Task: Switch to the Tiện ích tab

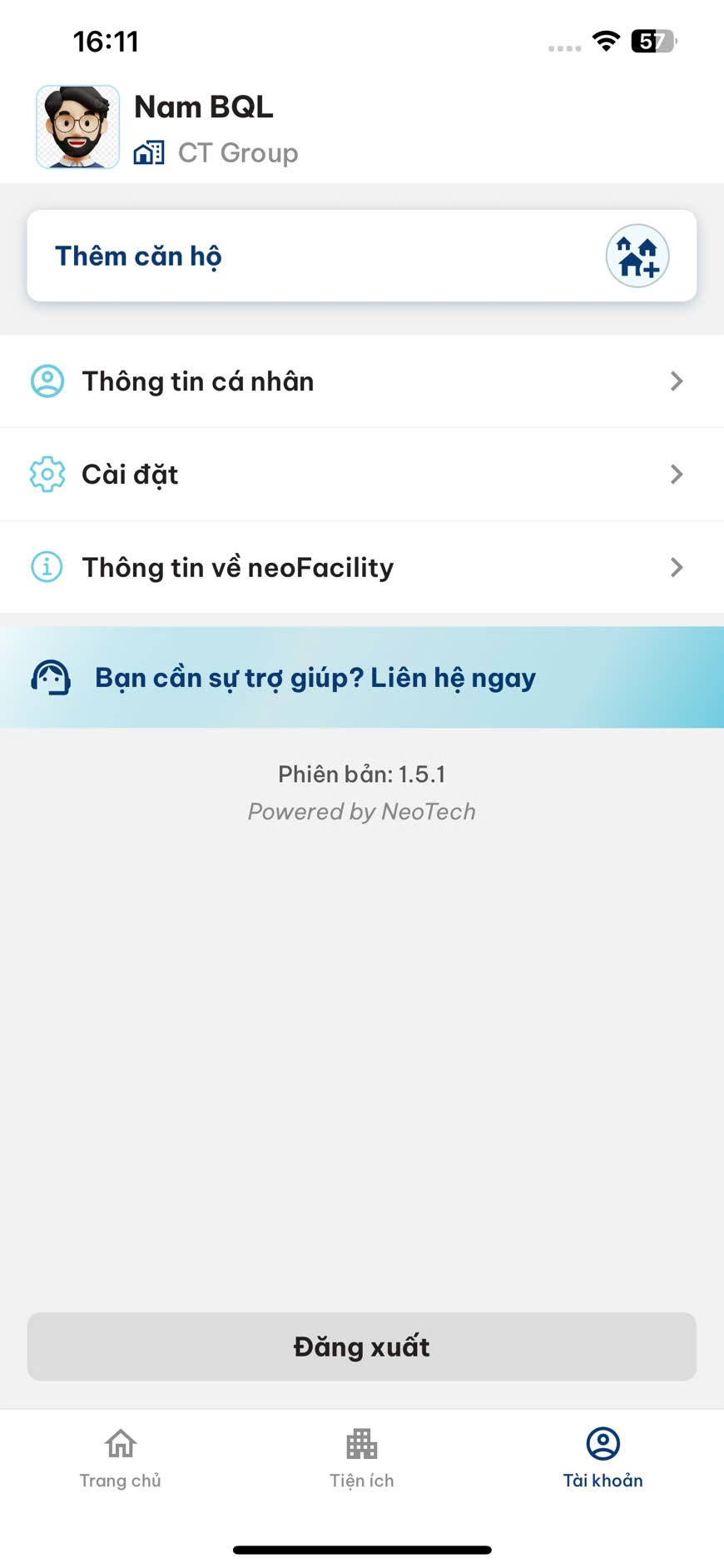Action: pyautogui.click(x=361, y=1458)
